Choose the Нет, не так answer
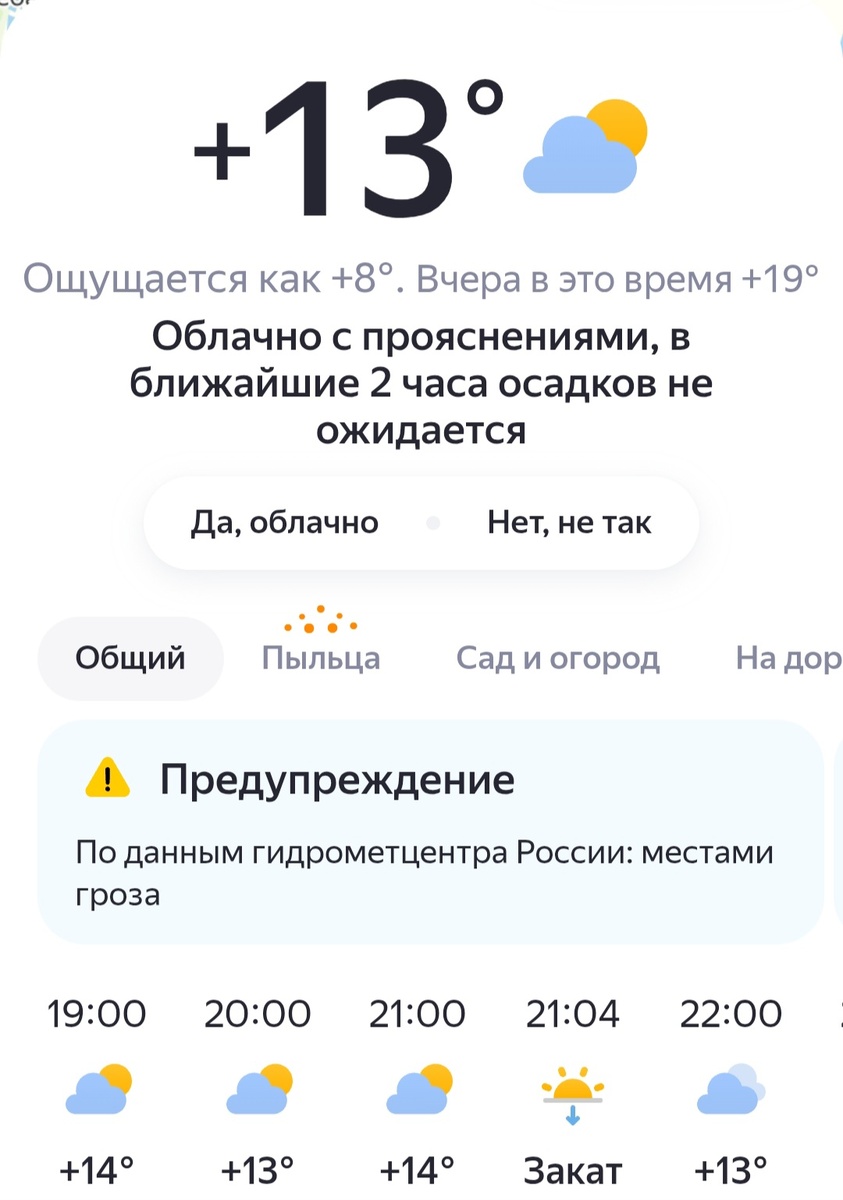Viewport: 843px width, 1200px height. [570, 522]
